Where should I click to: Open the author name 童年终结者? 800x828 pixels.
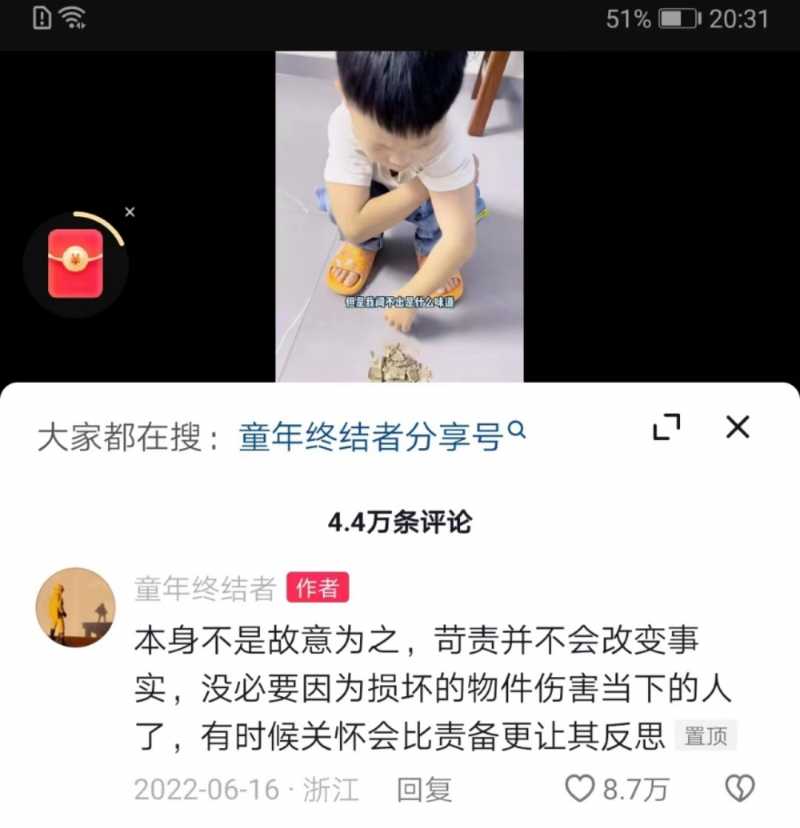coord(204,589)
